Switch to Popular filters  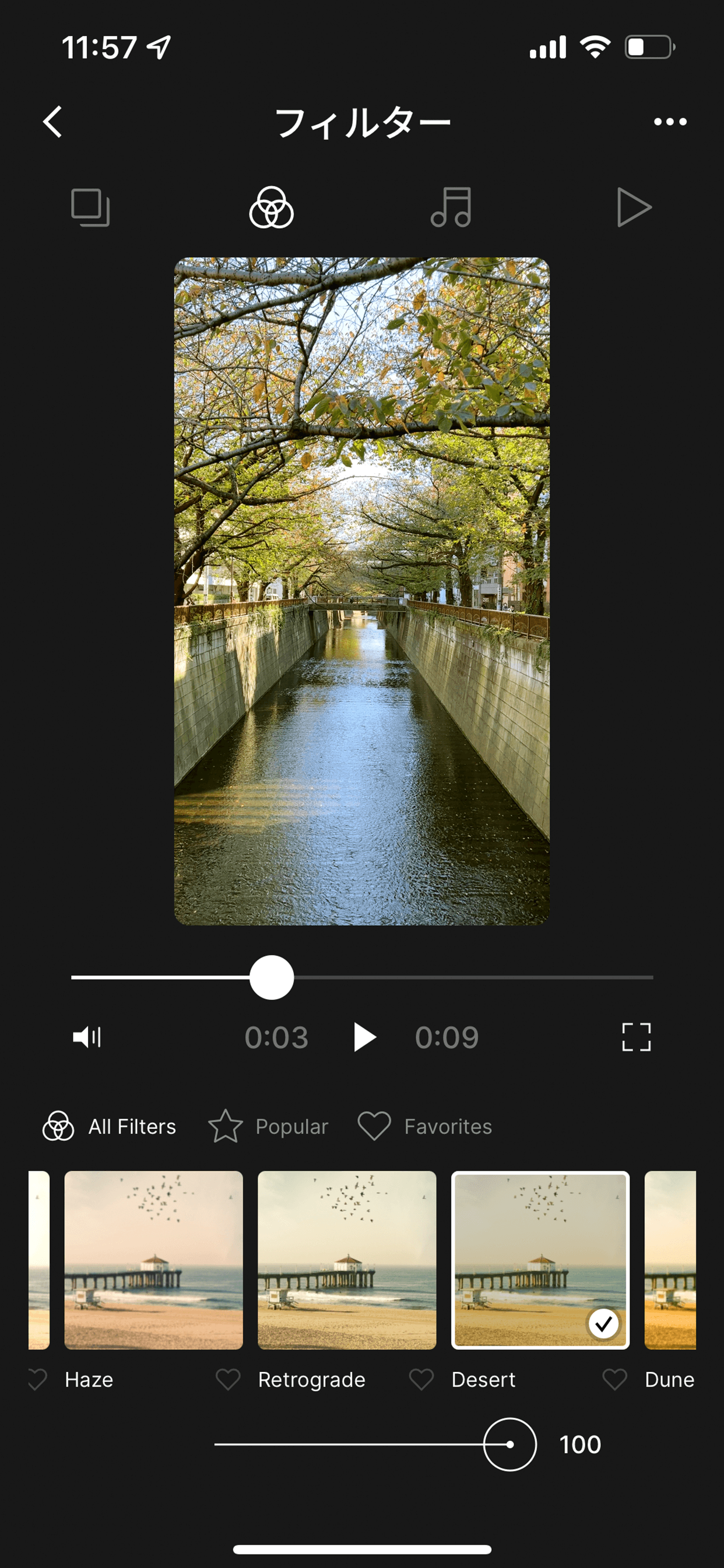click(268, 1126)
